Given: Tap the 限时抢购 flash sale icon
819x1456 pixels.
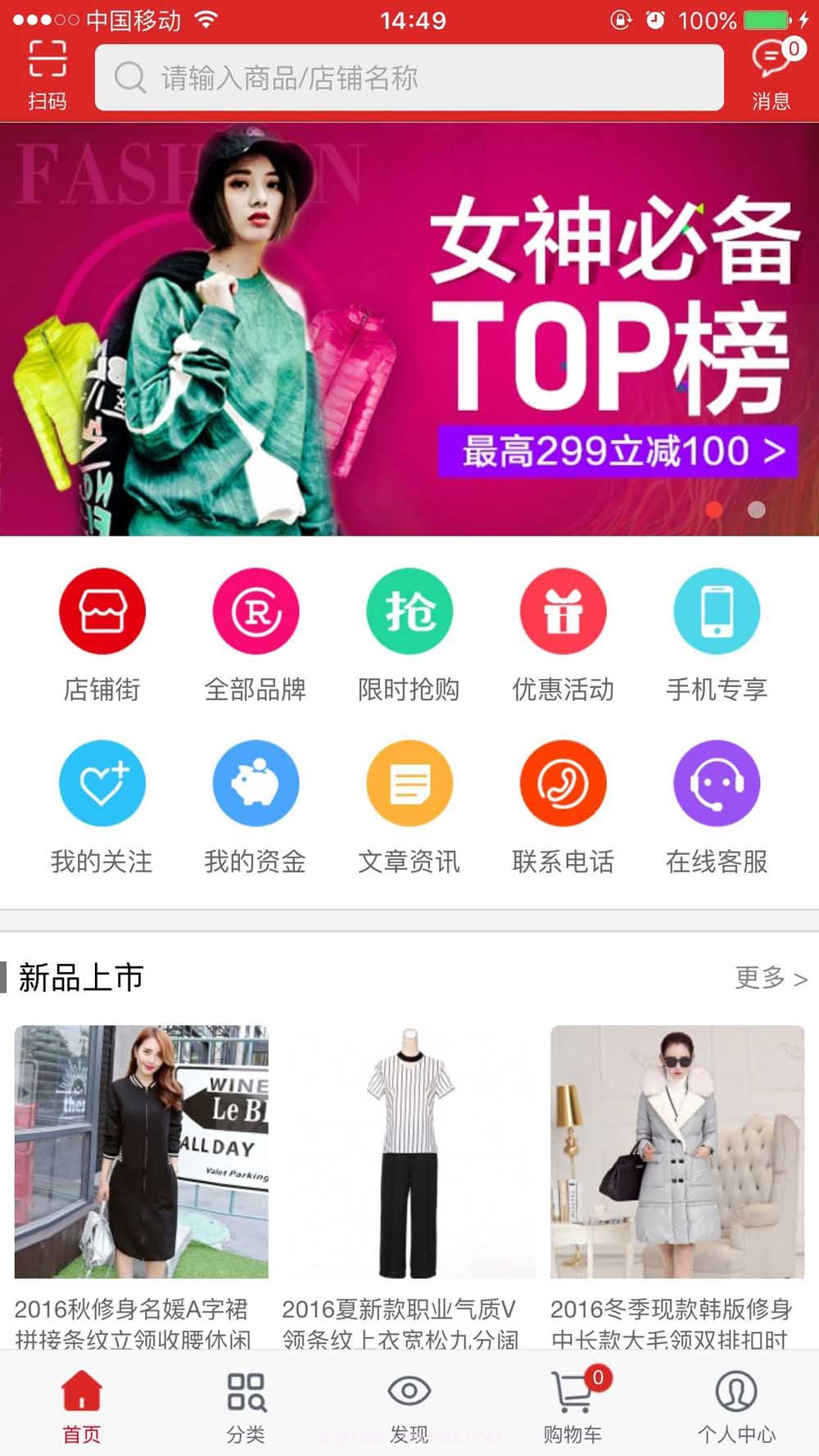Looking at the screenshot, I should coord(409,611).
